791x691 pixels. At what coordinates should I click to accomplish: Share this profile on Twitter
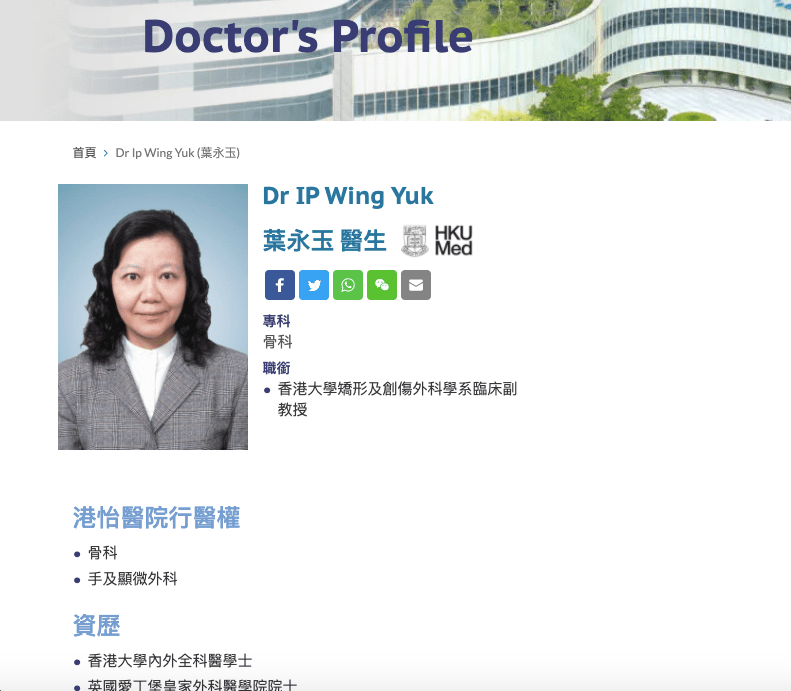click(x=314, y=285)
